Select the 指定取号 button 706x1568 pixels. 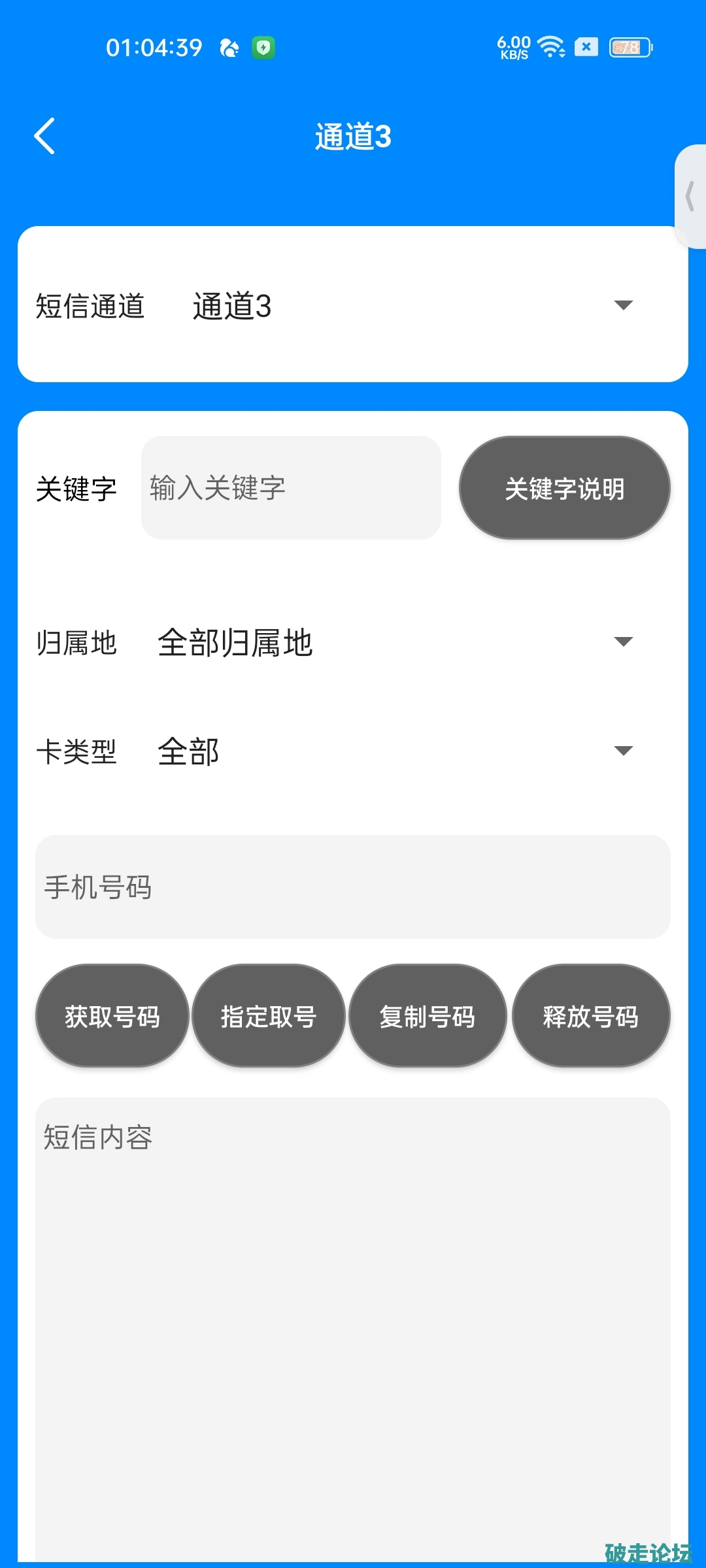pyautogui.click(x=269, y=1016)
